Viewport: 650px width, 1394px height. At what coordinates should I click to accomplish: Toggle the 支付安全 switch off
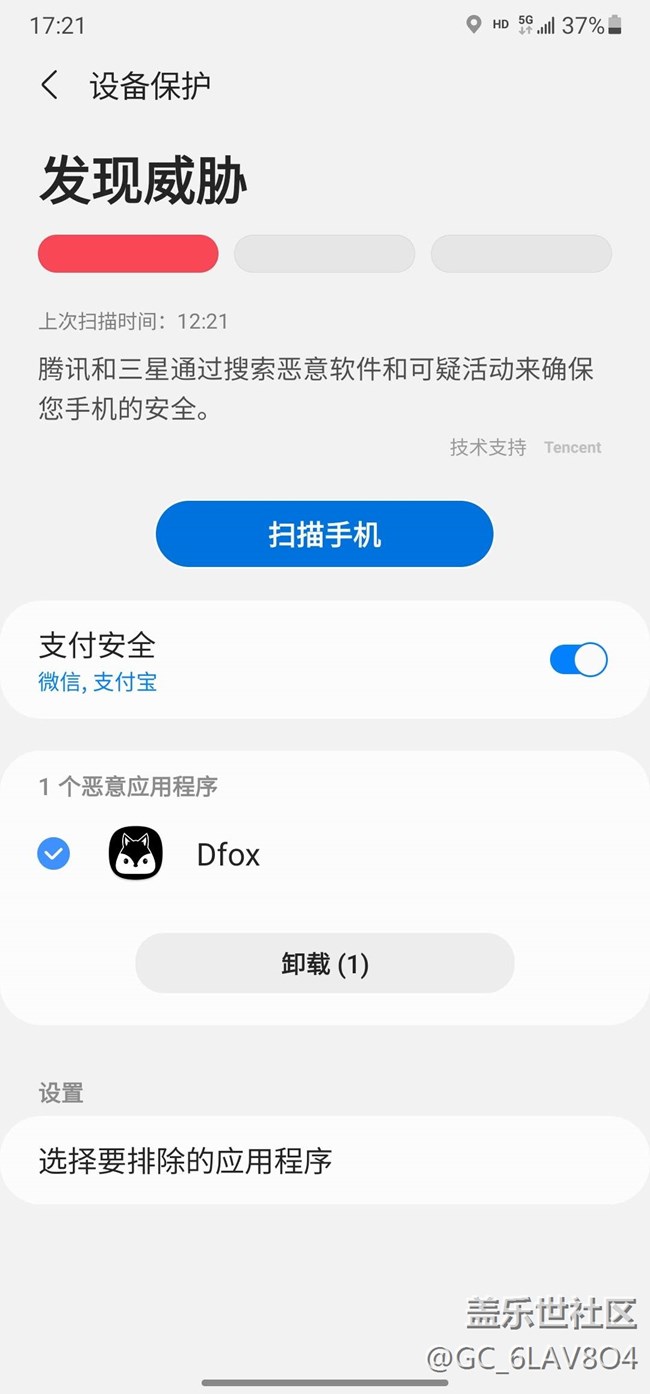point(578,660)
